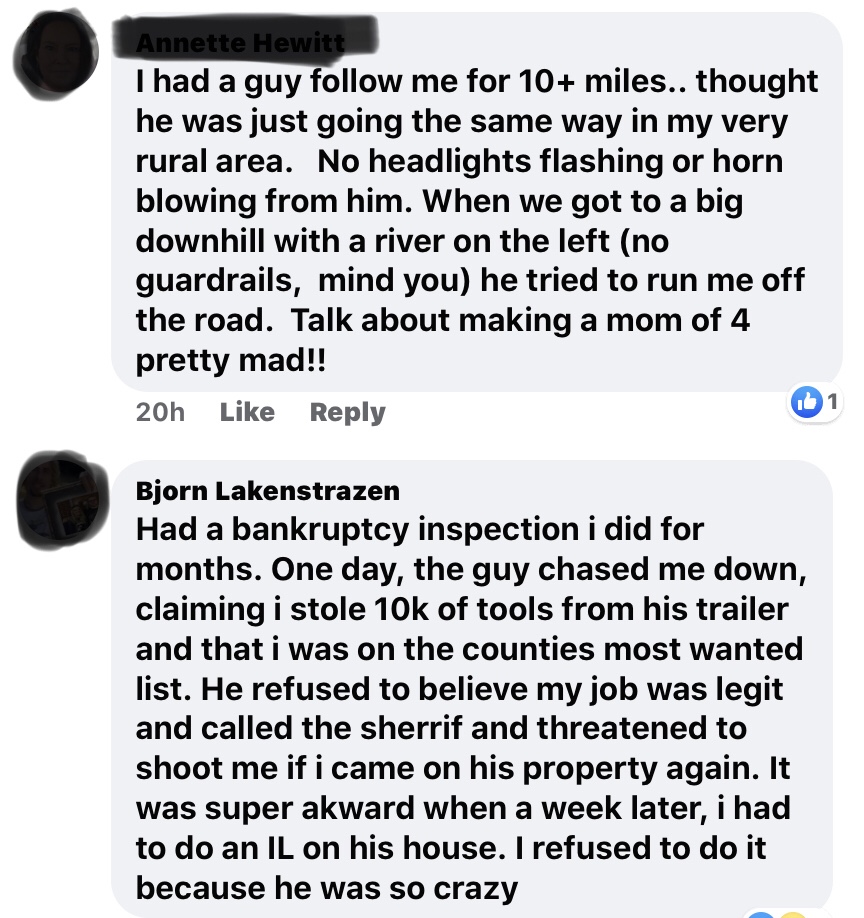Viewport: 864px width, 918px height.
Task: Reply to Annette Hewitt's comment
Action: 347,412
